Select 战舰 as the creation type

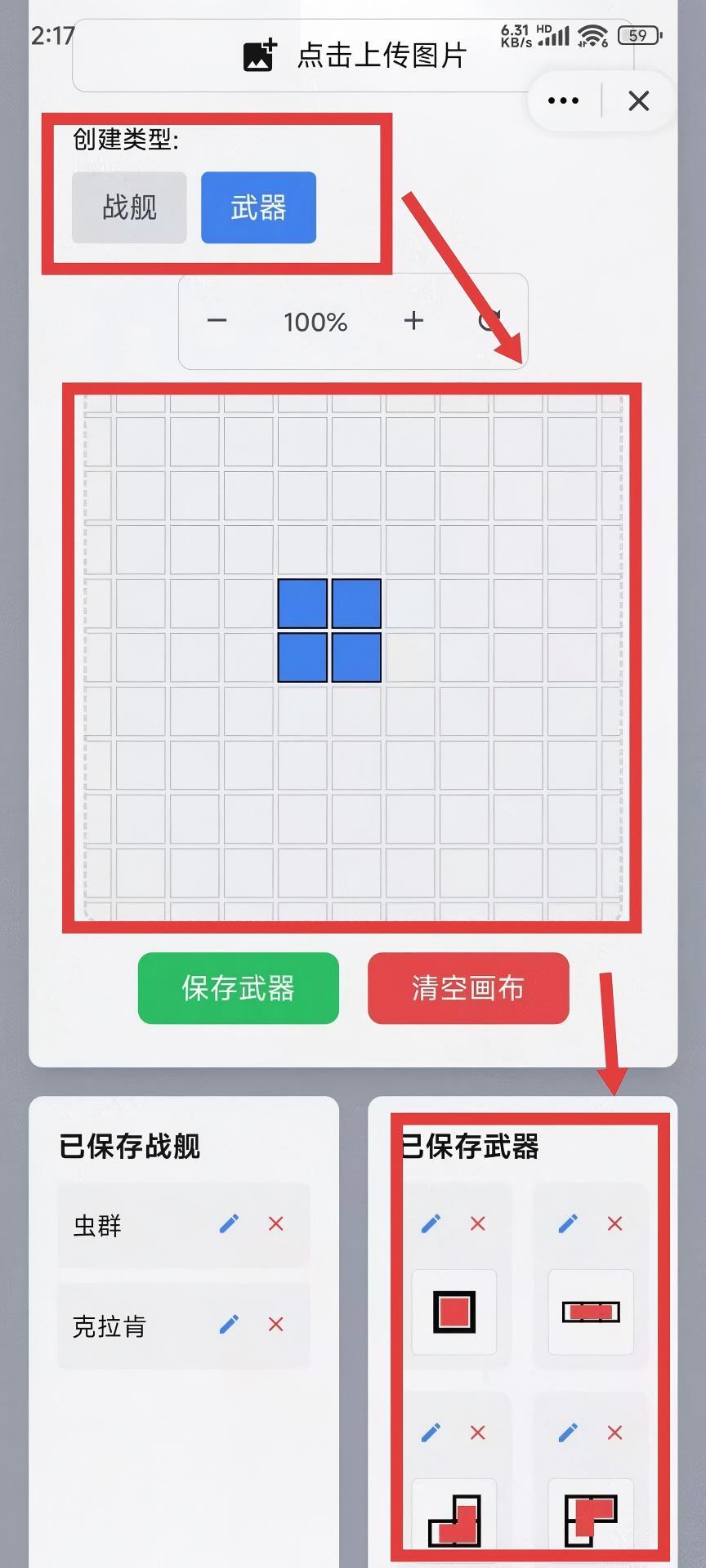click(128, 207)
